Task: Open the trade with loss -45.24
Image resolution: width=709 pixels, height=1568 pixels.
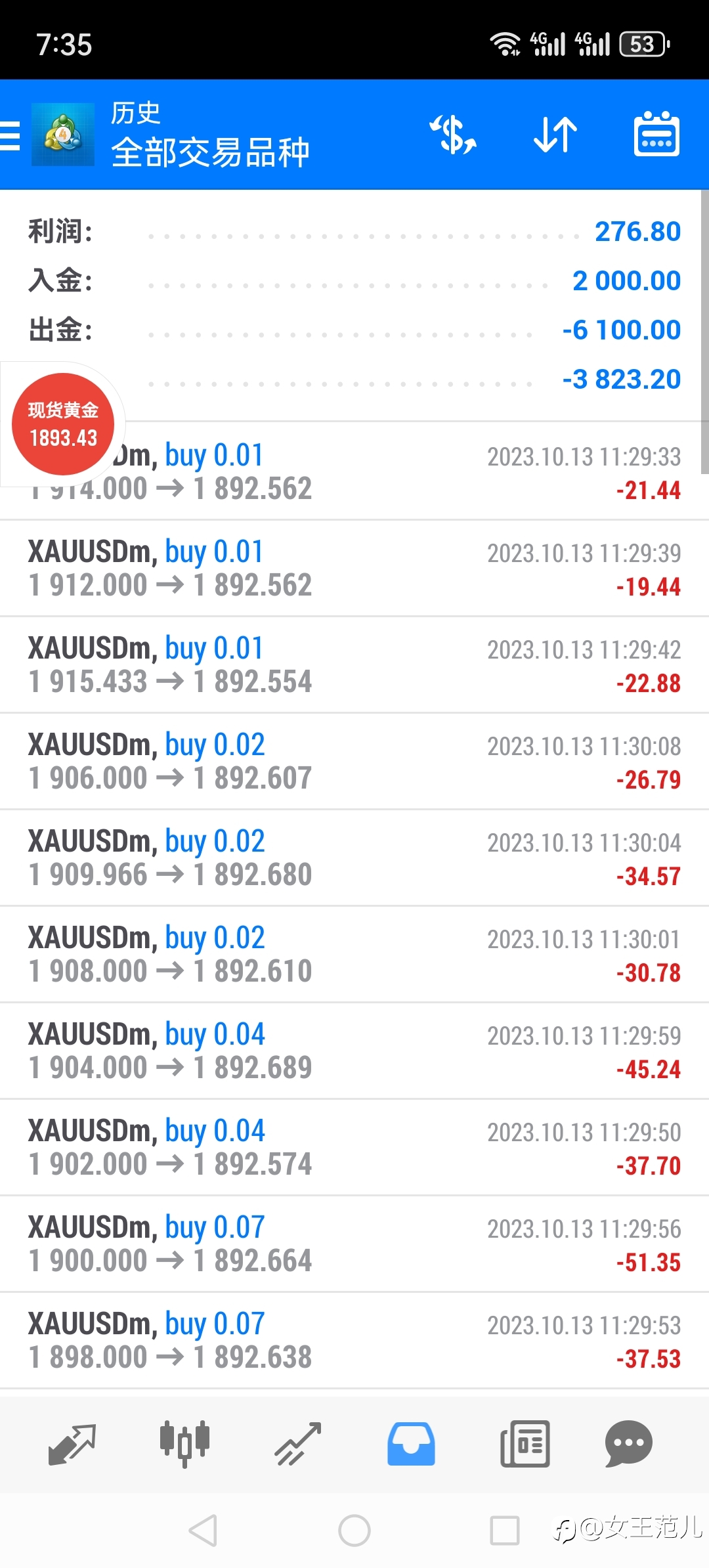Action: 354,1051
